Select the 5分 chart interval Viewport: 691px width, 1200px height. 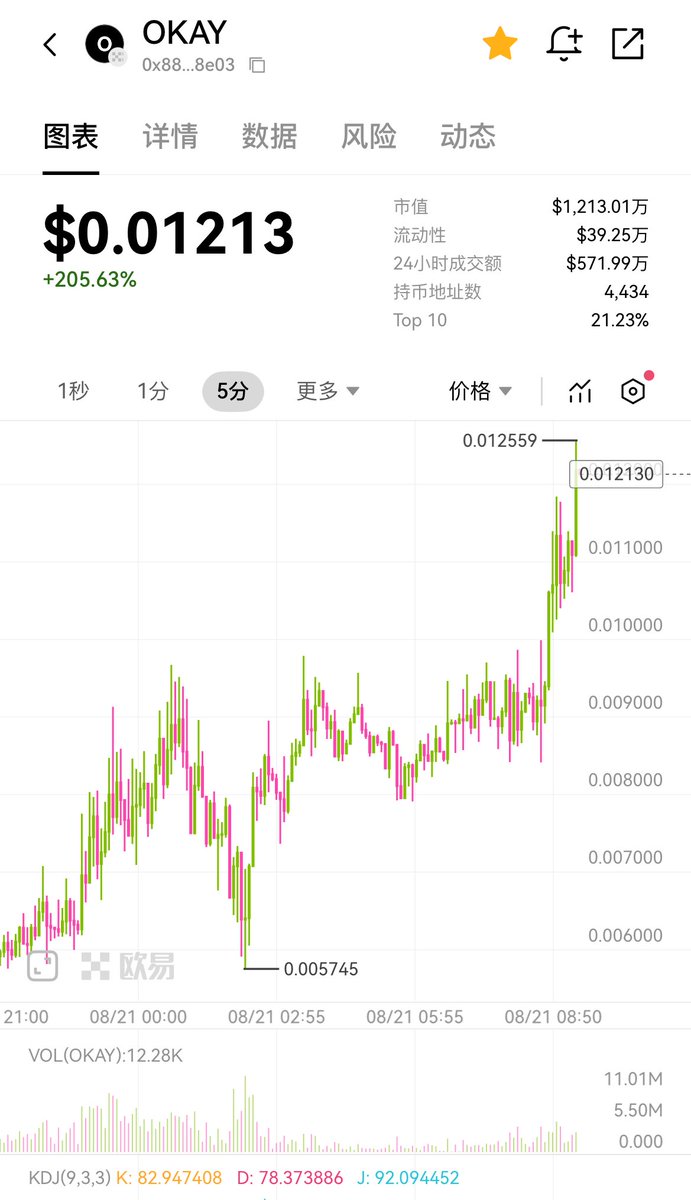[232, 391]
